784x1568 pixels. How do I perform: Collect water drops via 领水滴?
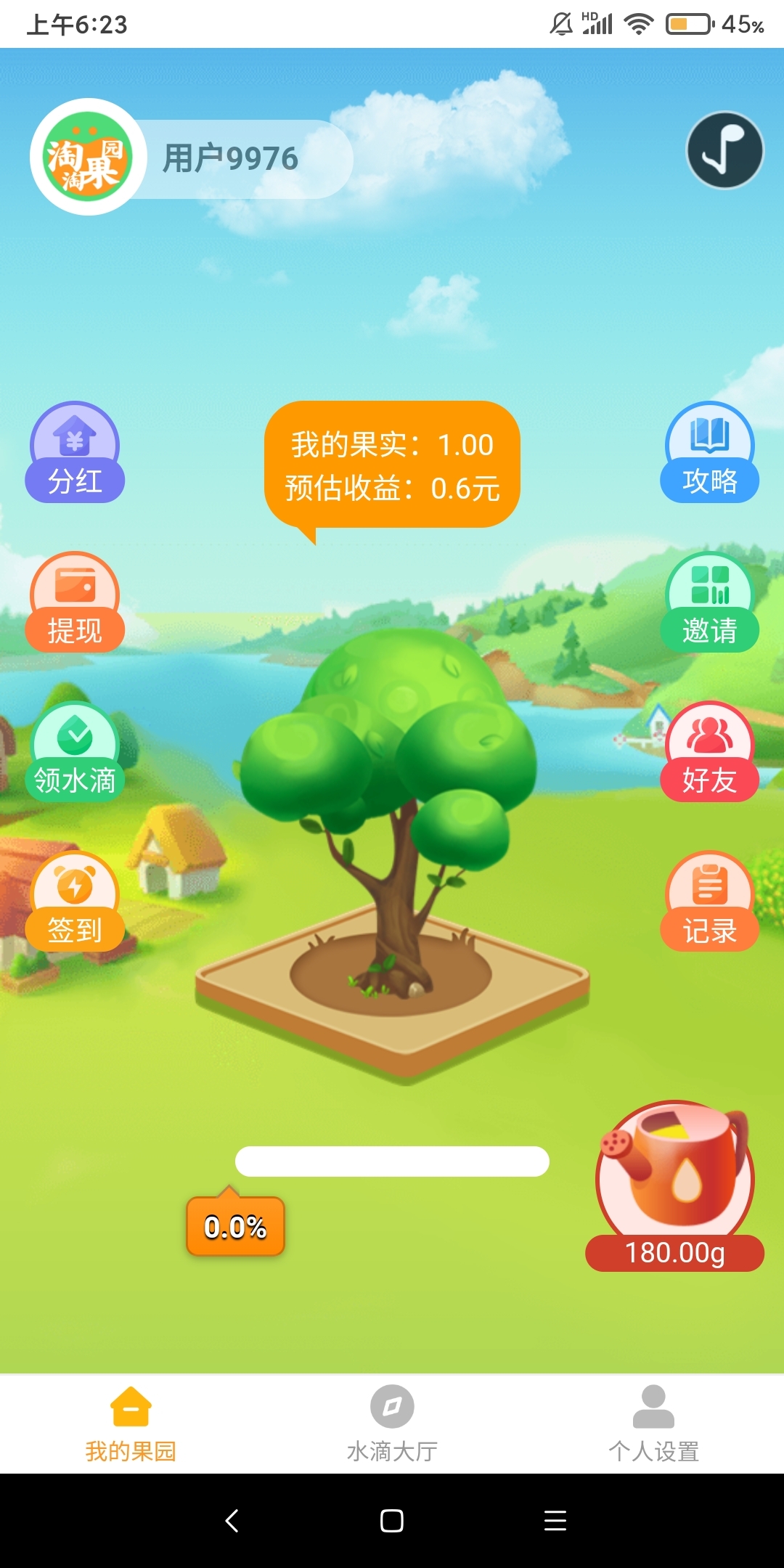pos(75,755)
